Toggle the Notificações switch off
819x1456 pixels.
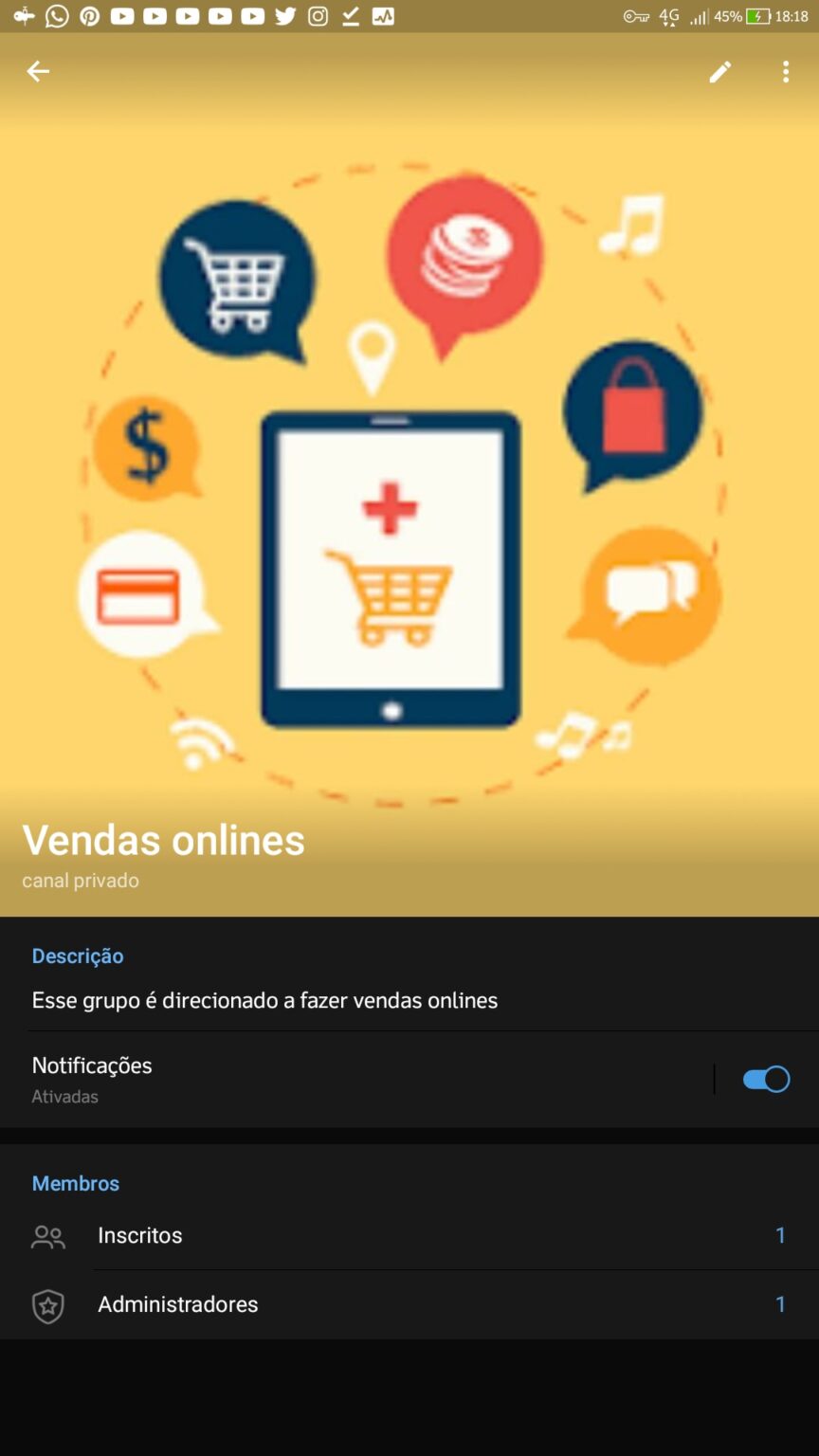(x=766, y=1079)
